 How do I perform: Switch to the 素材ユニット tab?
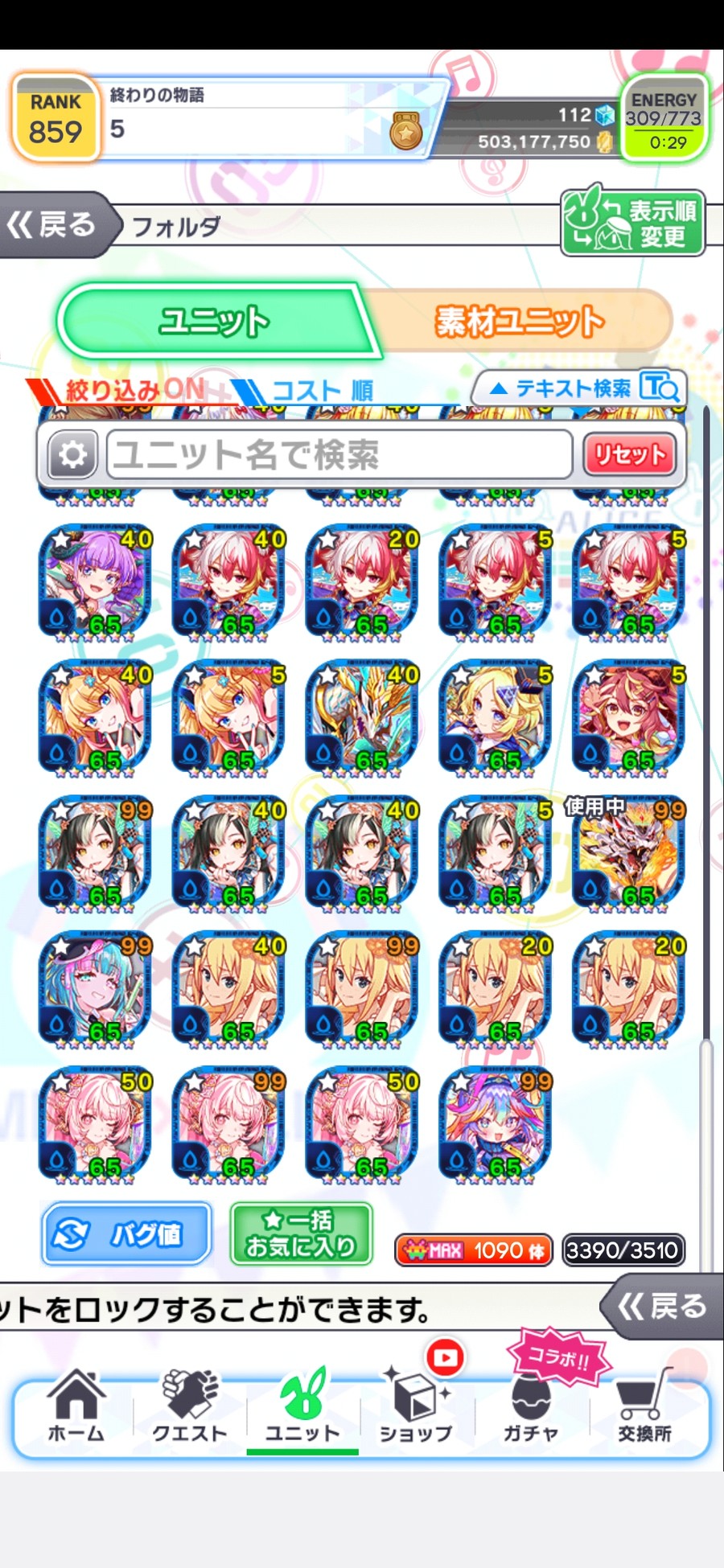519,322
